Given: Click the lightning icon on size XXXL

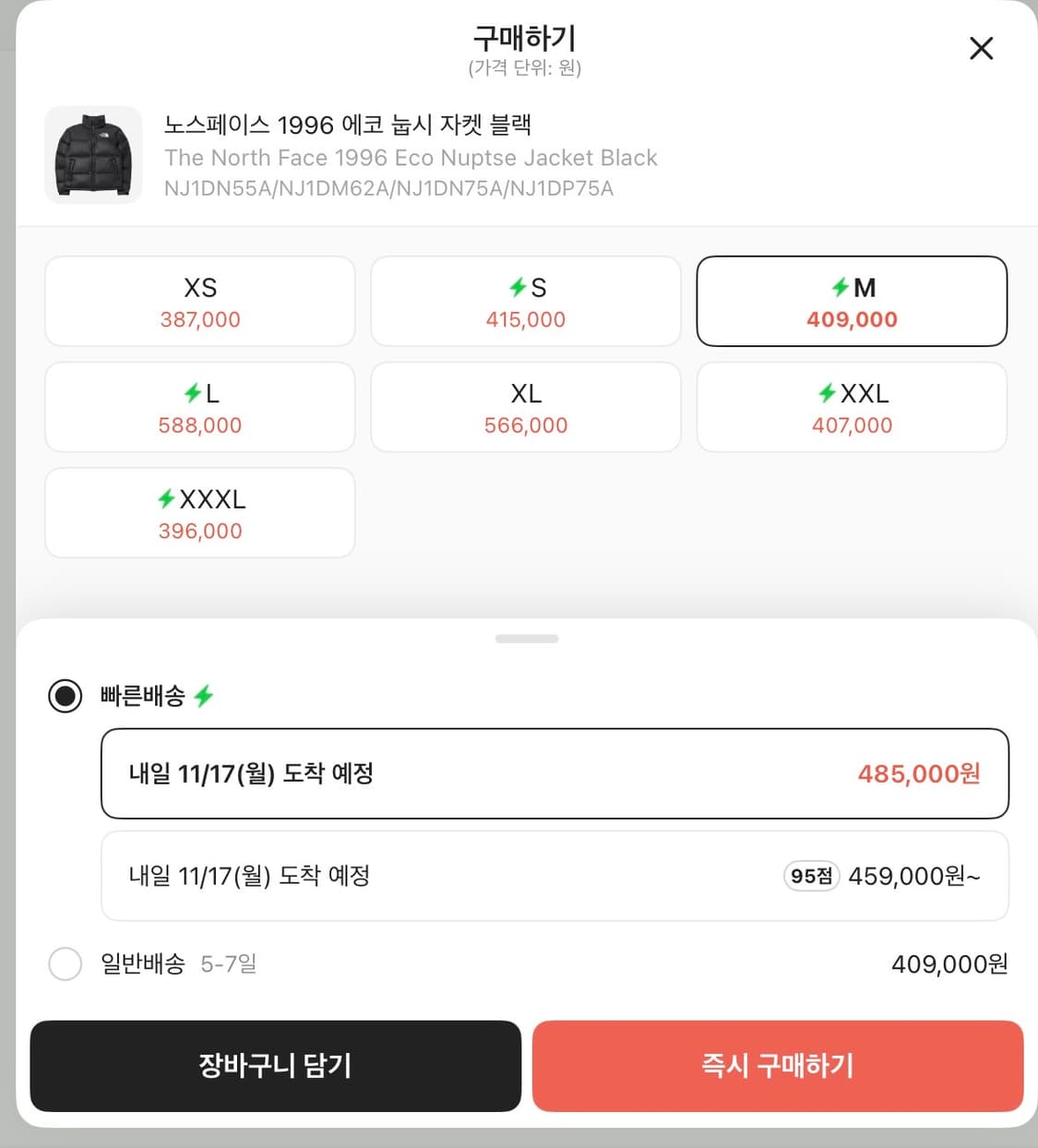Looking at the screenshot, I should [x=168, y=499].
